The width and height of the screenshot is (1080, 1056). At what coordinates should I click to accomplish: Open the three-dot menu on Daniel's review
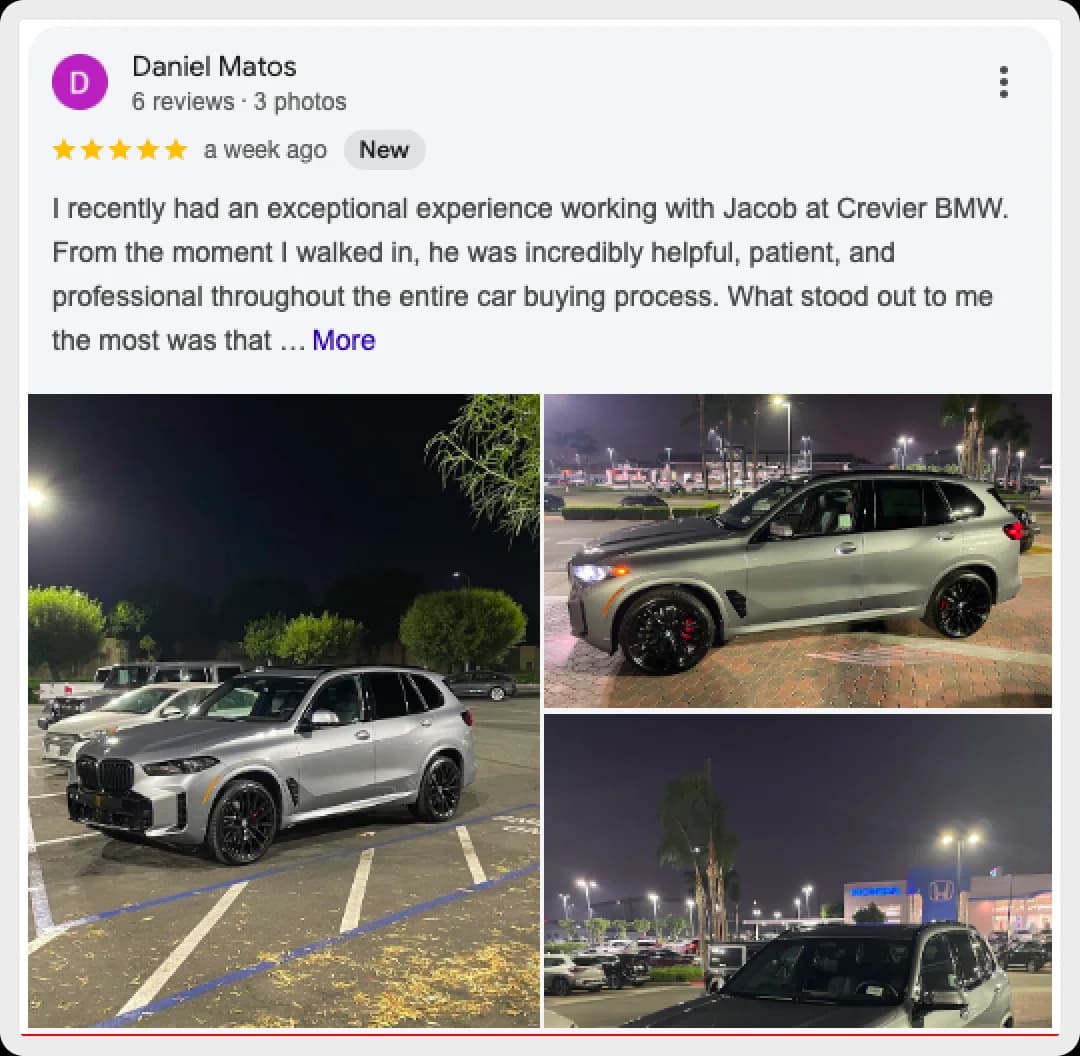click(1004, 83)
